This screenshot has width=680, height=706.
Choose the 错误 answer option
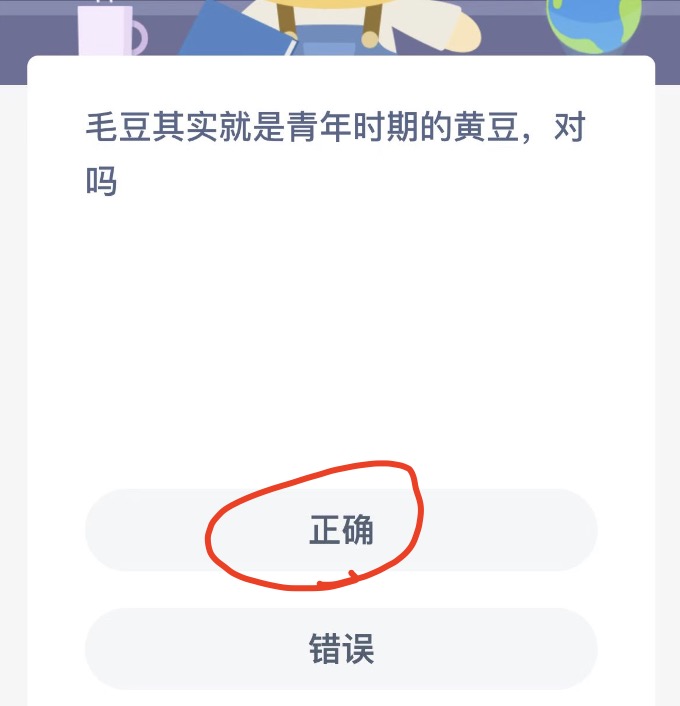point(341,648)
